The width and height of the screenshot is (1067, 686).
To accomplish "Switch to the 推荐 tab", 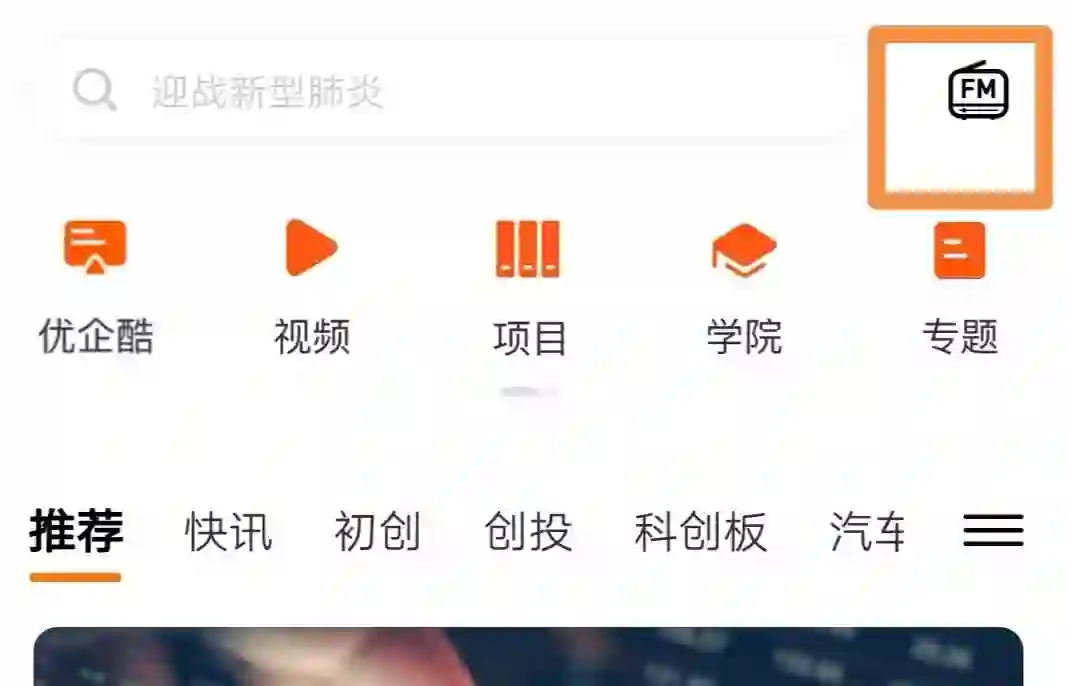I will tap(76, 531).
